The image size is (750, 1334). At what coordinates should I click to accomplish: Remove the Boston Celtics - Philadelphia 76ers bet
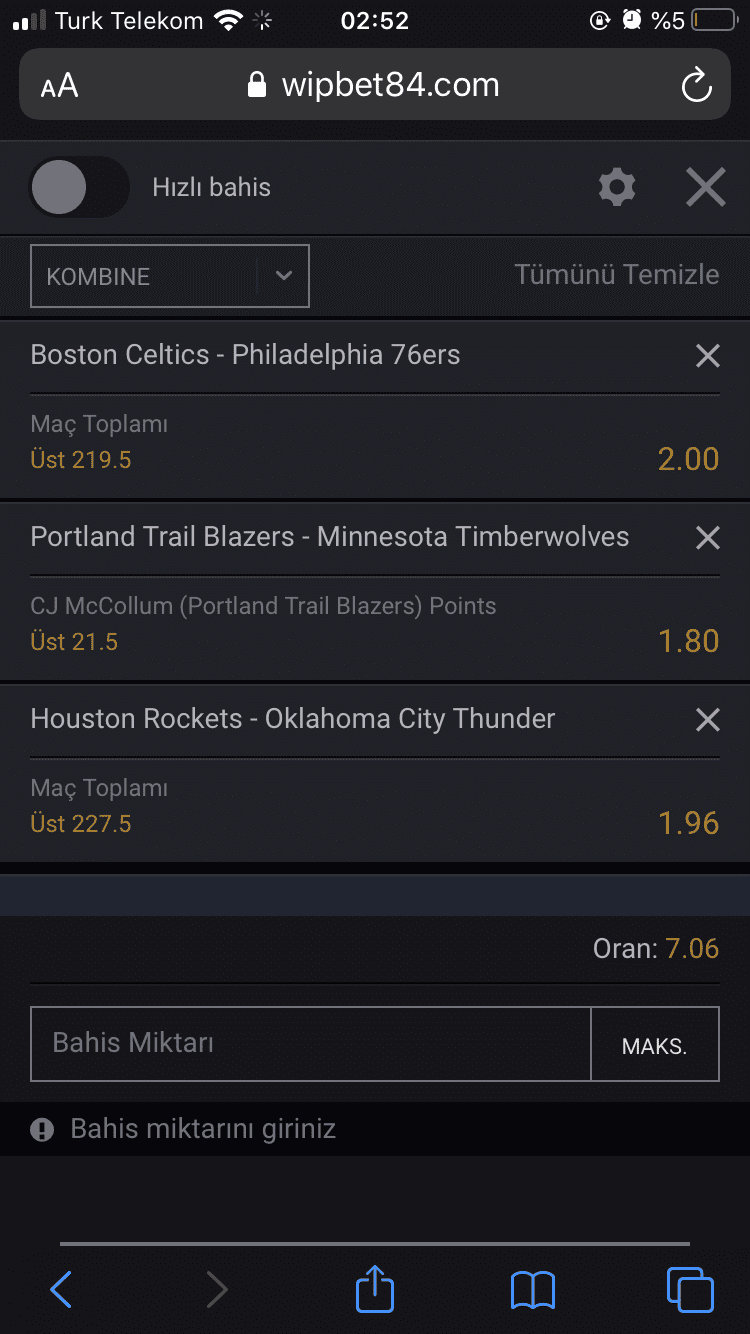[708, 355]
